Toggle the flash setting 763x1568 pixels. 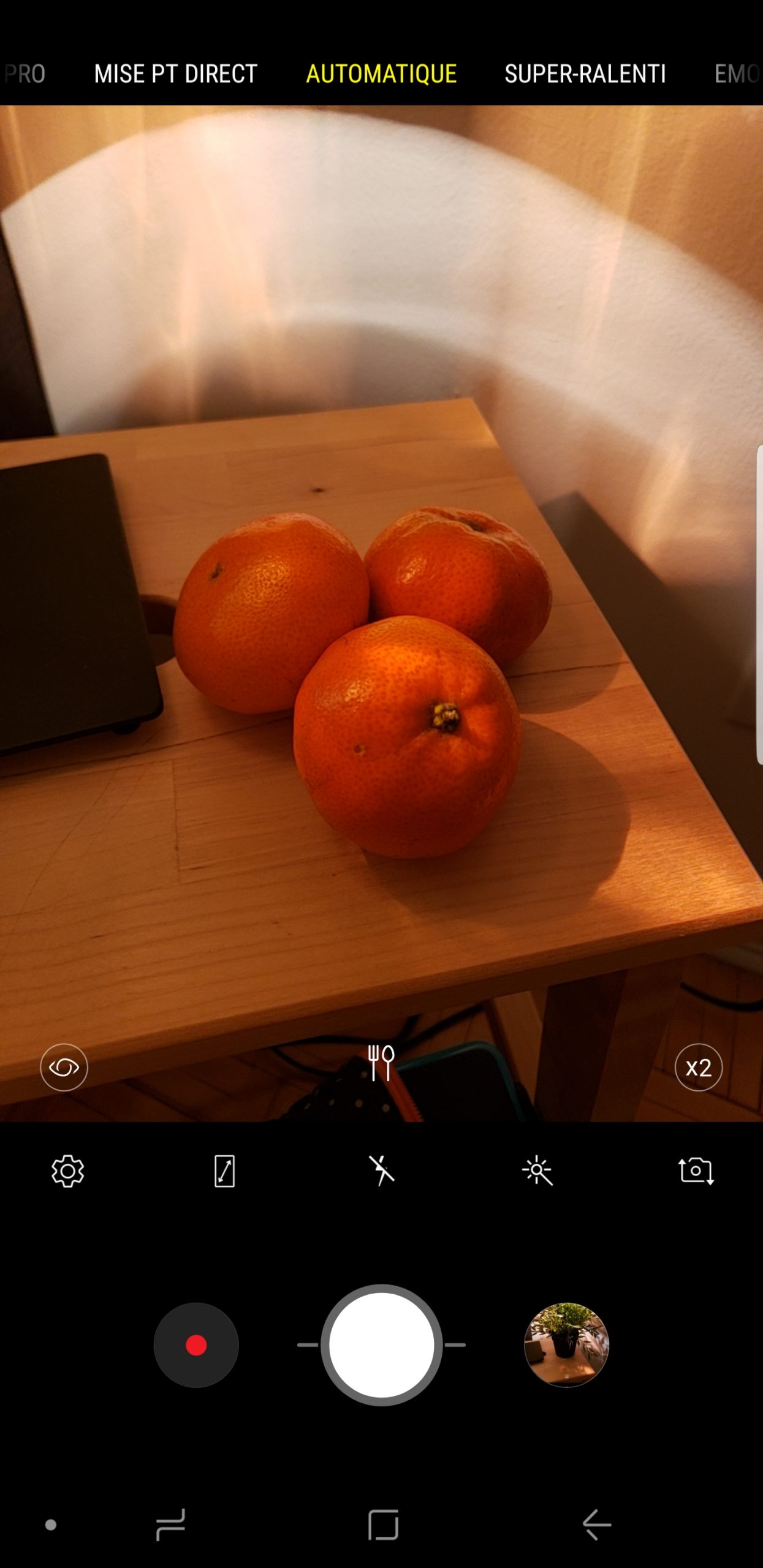pyautogui.click(x=381, y=1171)
